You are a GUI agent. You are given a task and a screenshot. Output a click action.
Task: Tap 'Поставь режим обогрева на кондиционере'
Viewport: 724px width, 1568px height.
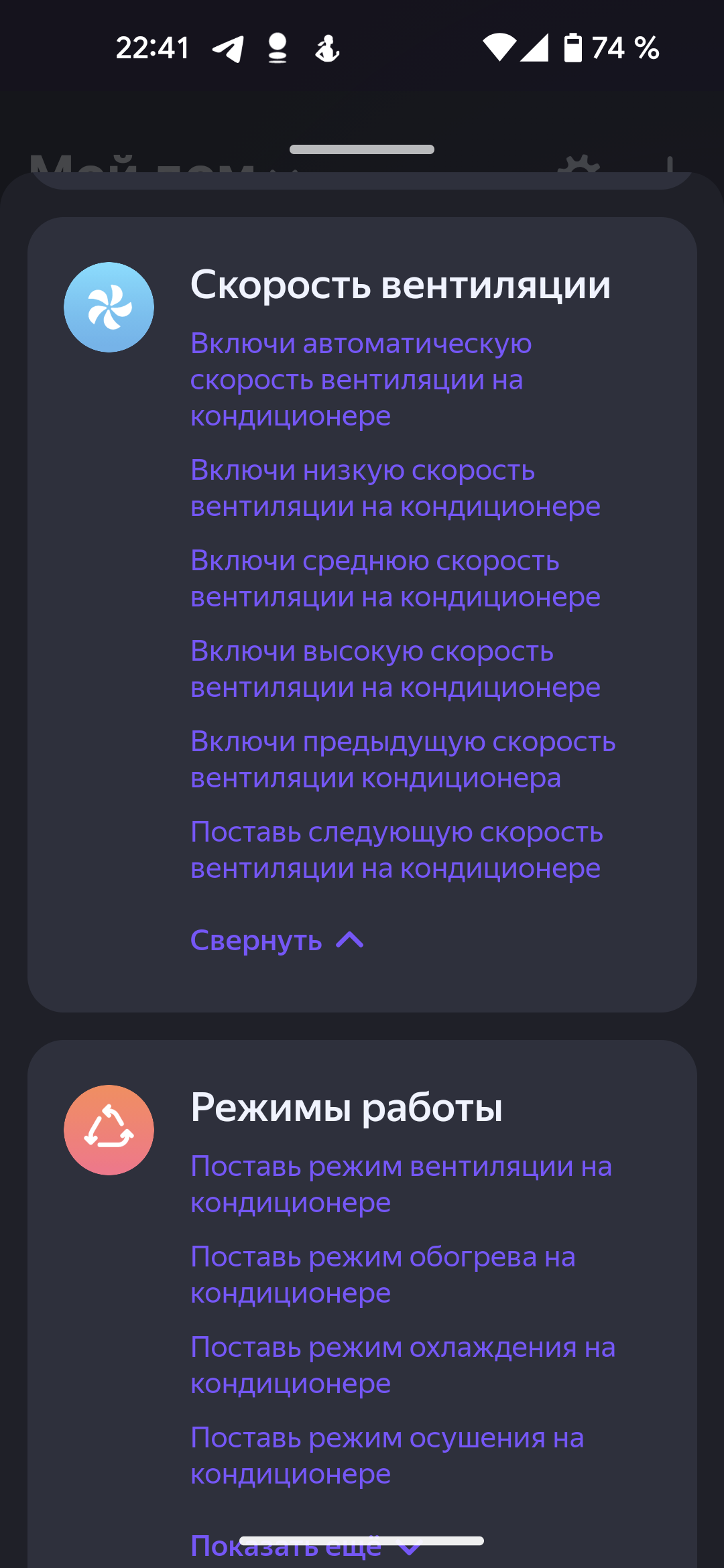coord(383,1275)
